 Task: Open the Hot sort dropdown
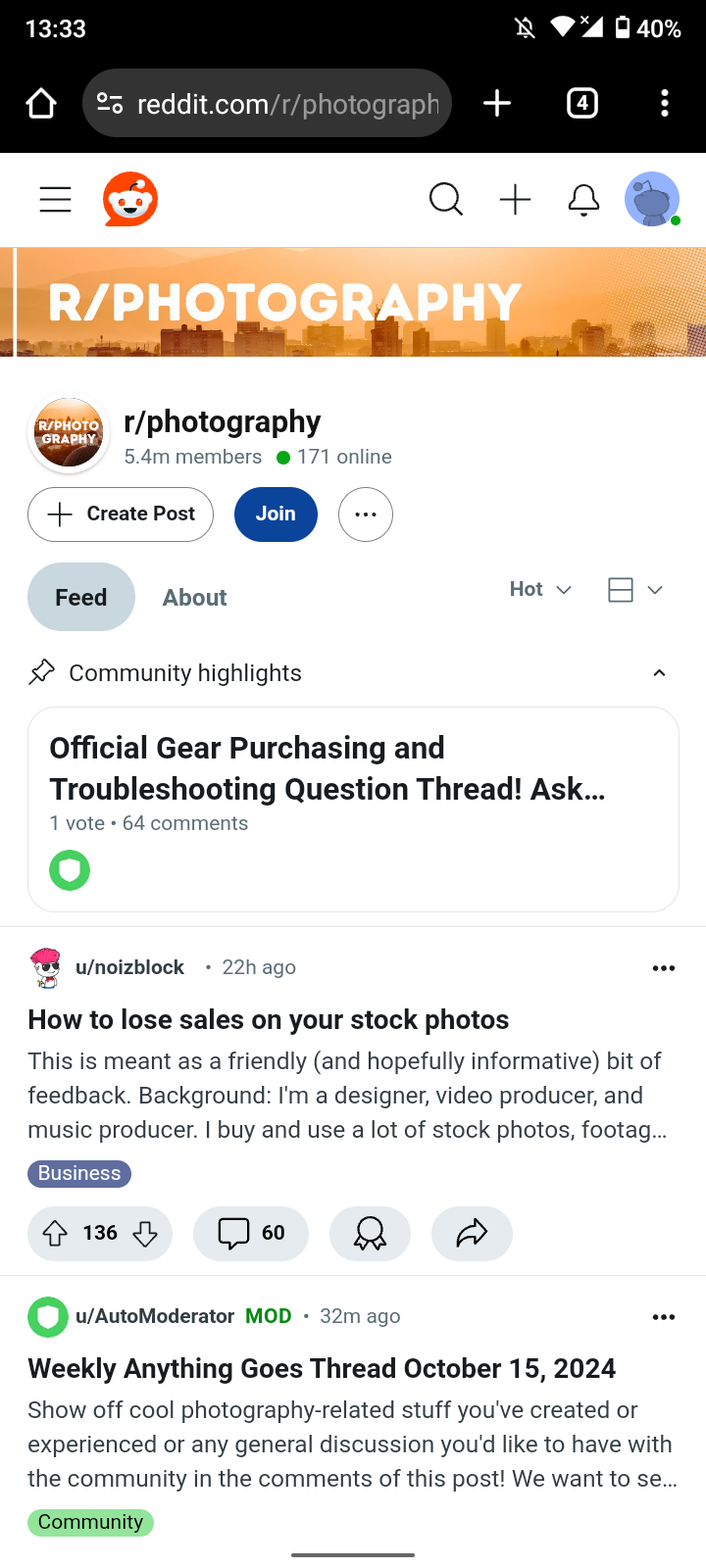tap(540, 590)
